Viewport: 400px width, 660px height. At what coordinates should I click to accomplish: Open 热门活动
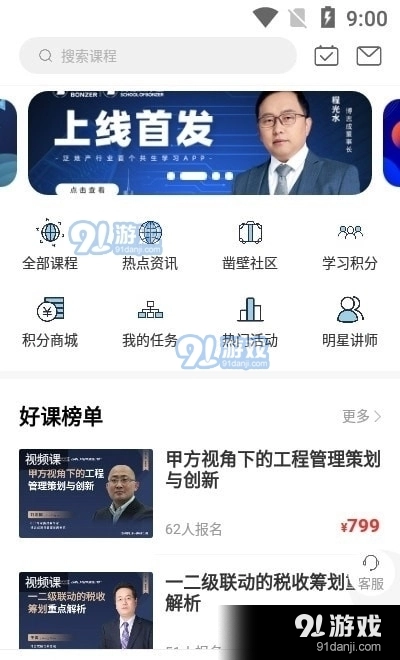(250, 322)
